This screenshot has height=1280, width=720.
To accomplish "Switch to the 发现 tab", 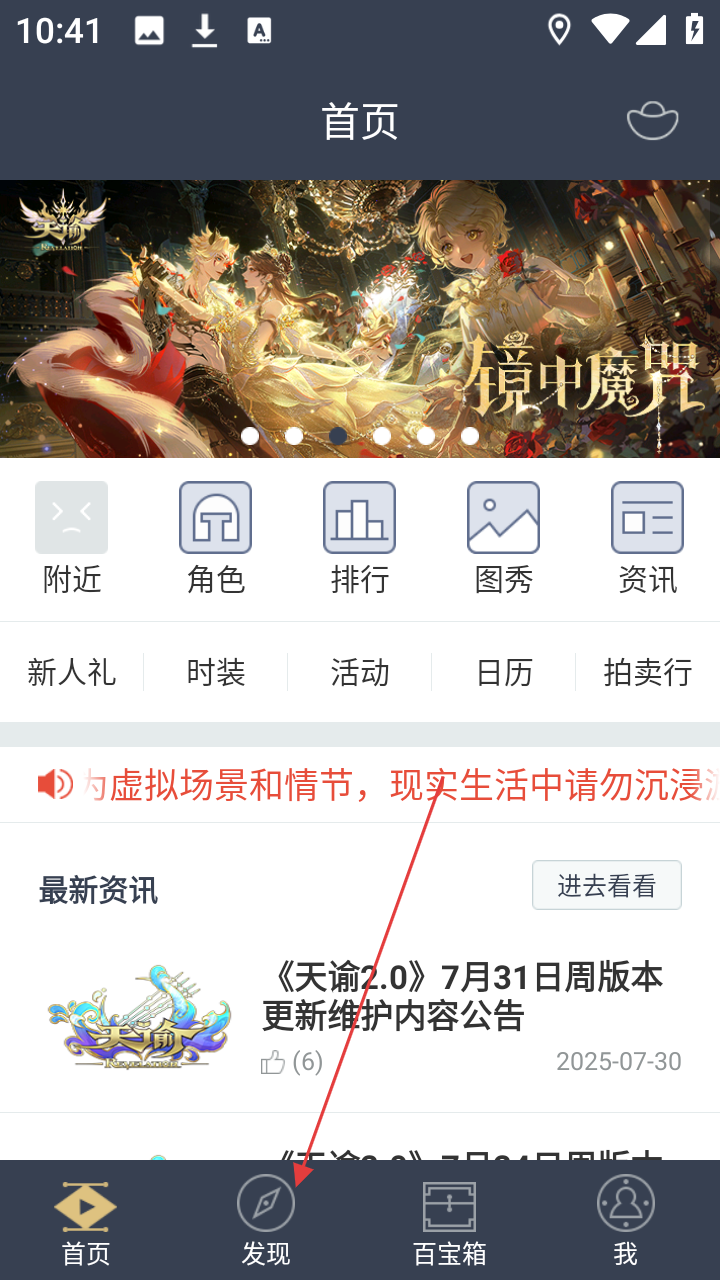I will [266, 1220].
